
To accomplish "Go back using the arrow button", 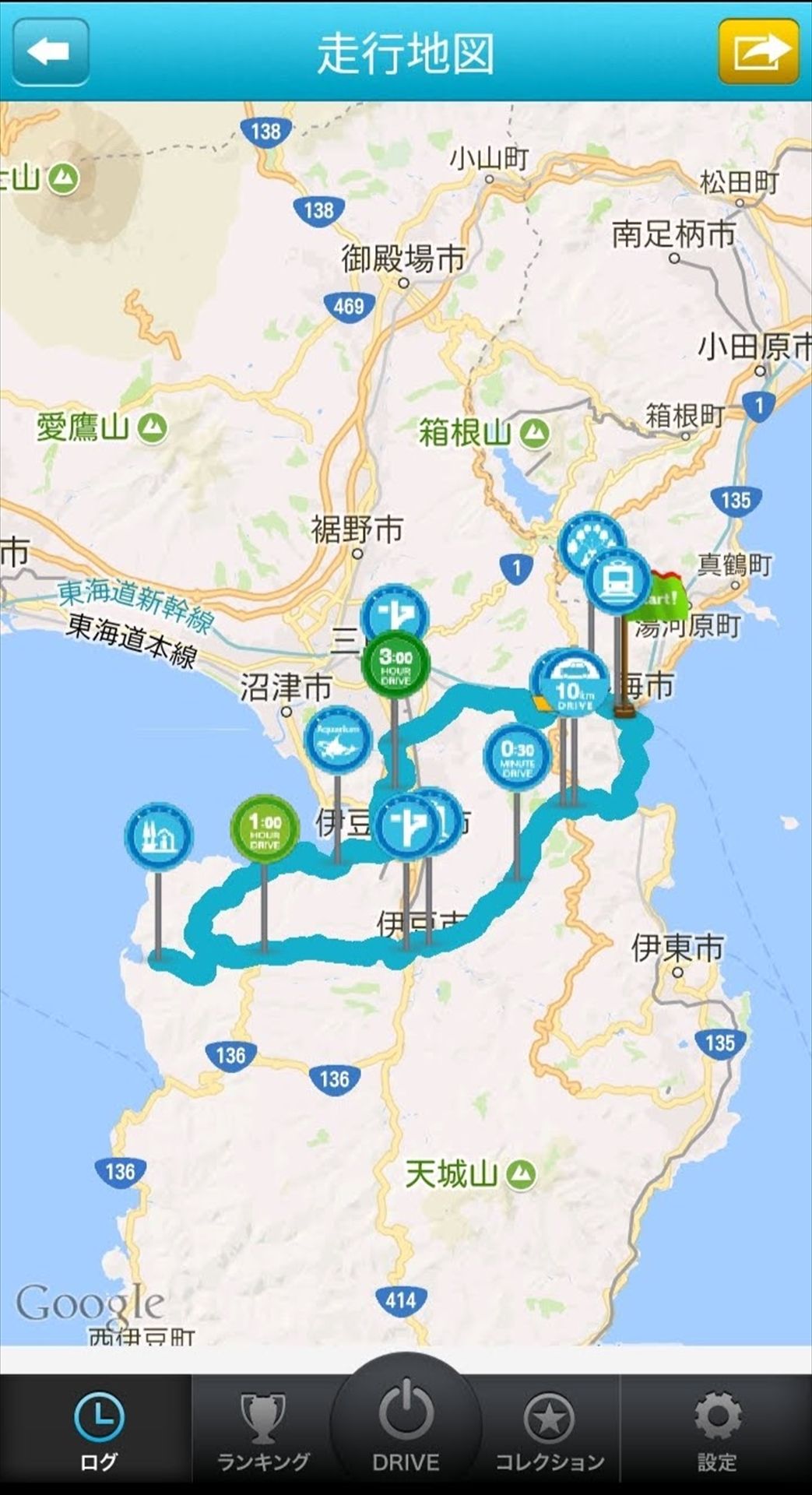I will 50,51.
